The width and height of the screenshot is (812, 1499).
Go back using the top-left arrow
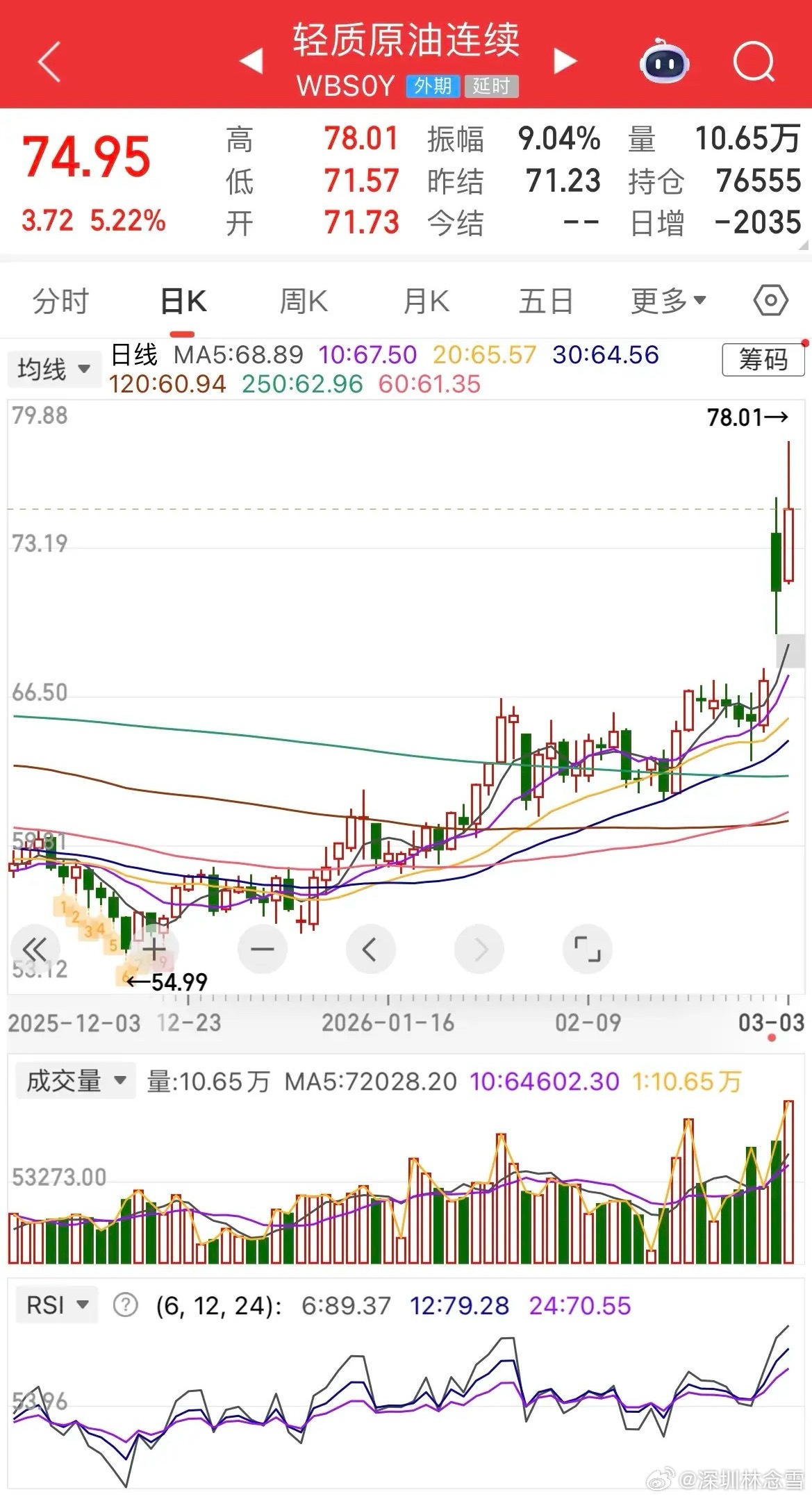(49, 62)
